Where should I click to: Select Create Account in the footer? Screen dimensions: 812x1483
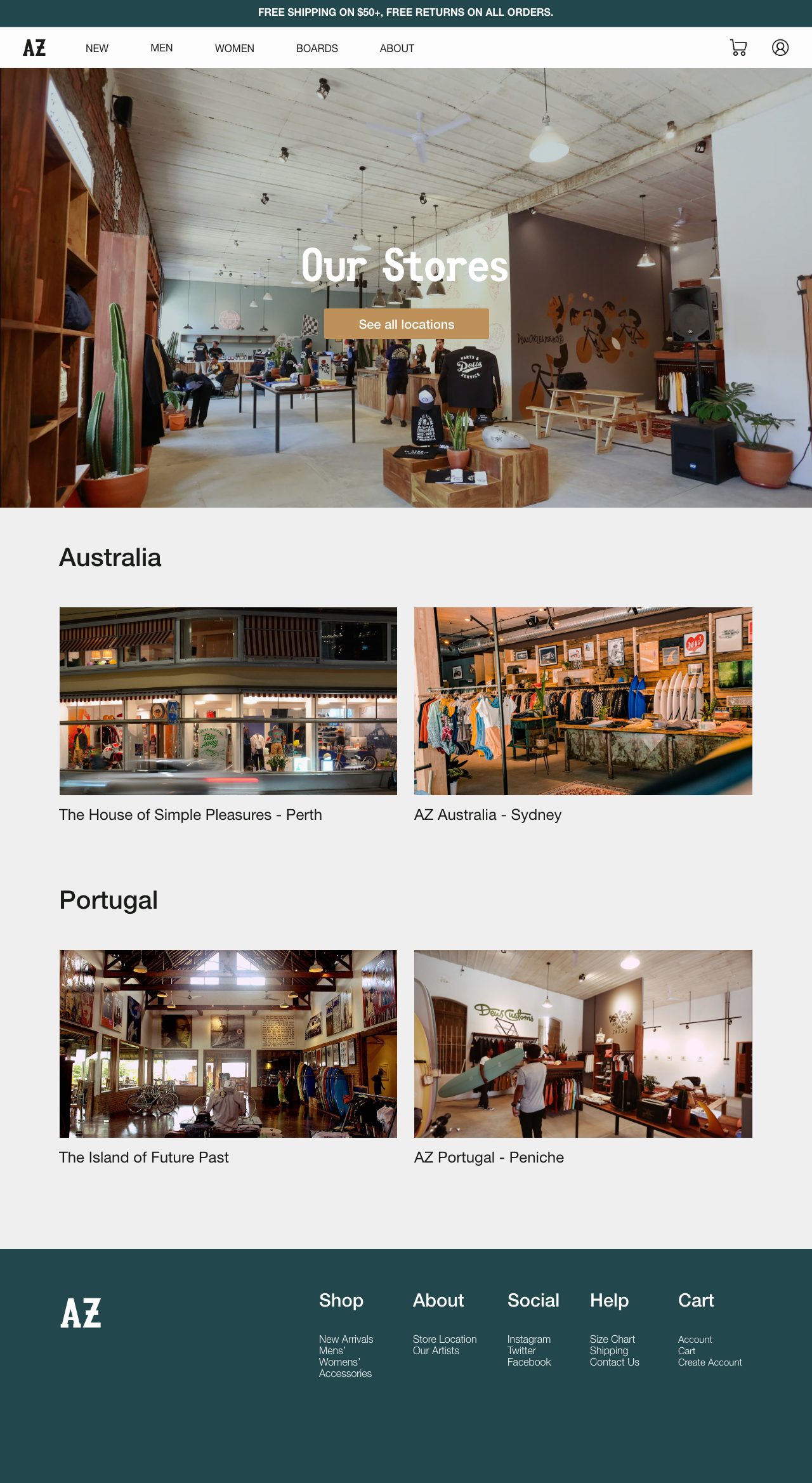point(709,1362)
